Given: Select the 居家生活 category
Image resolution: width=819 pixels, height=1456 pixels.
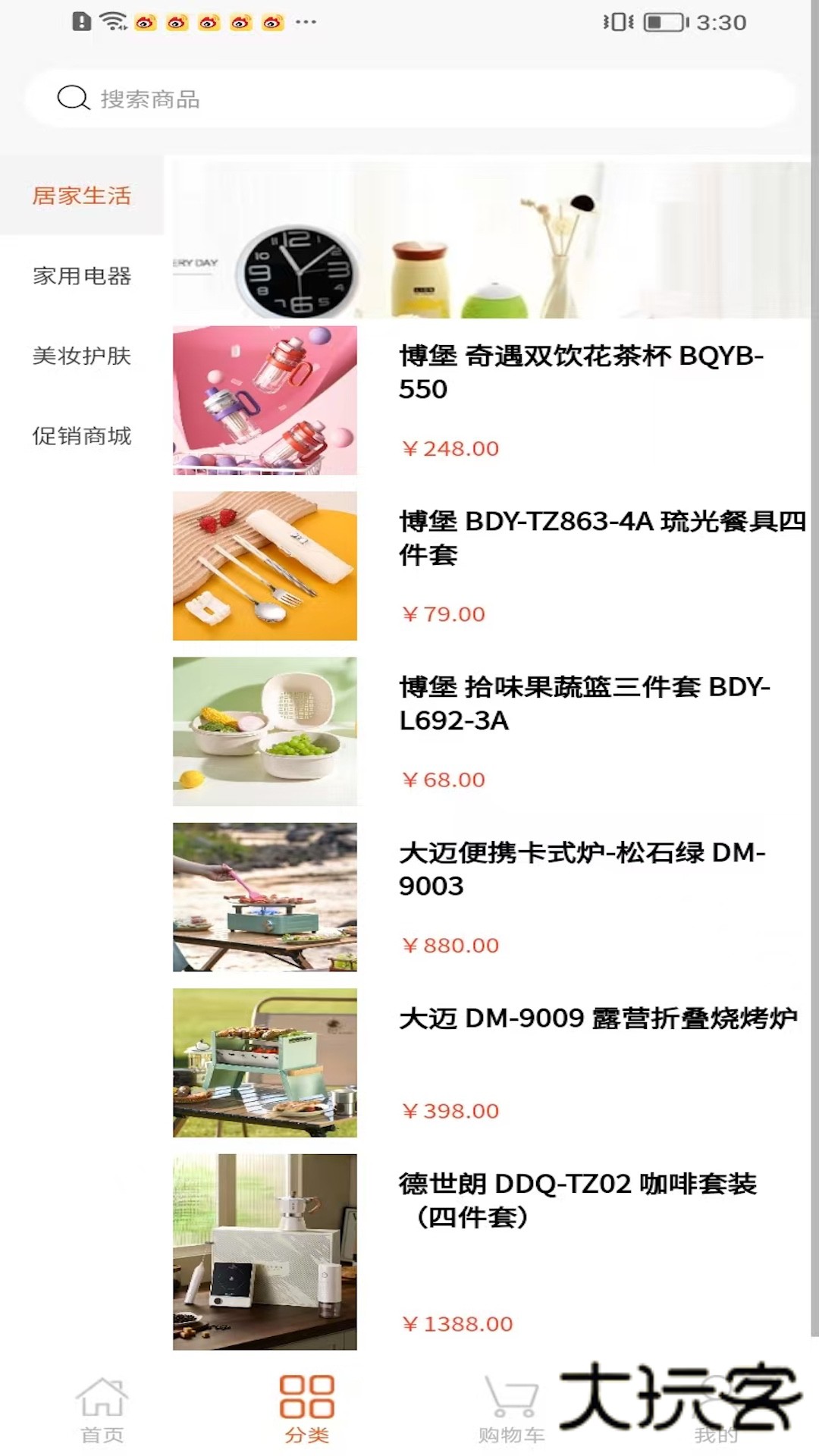Looking at the screenshot, I should click(81, 195).
